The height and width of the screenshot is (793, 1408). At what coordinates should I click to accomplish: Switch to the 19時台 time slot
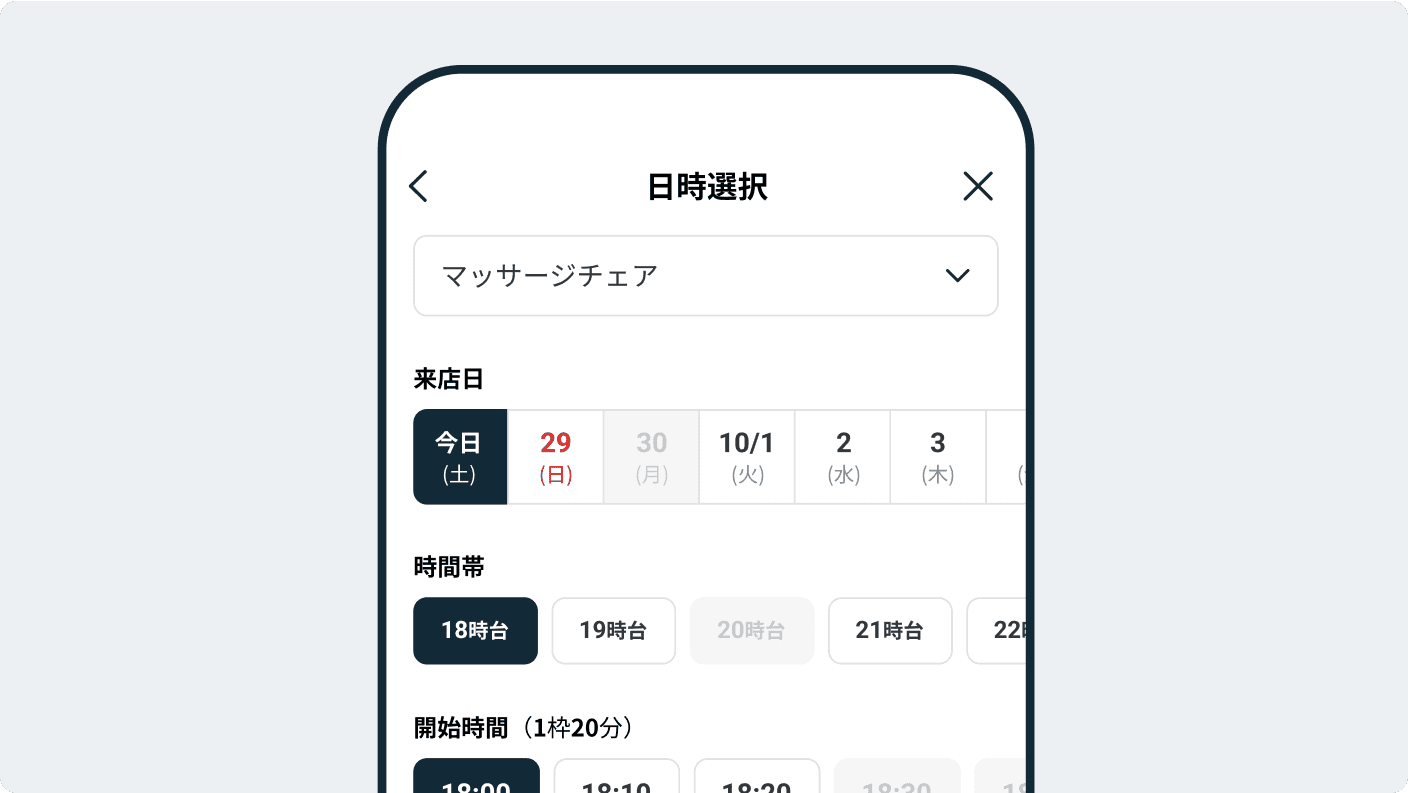click(x=613, y=631)
